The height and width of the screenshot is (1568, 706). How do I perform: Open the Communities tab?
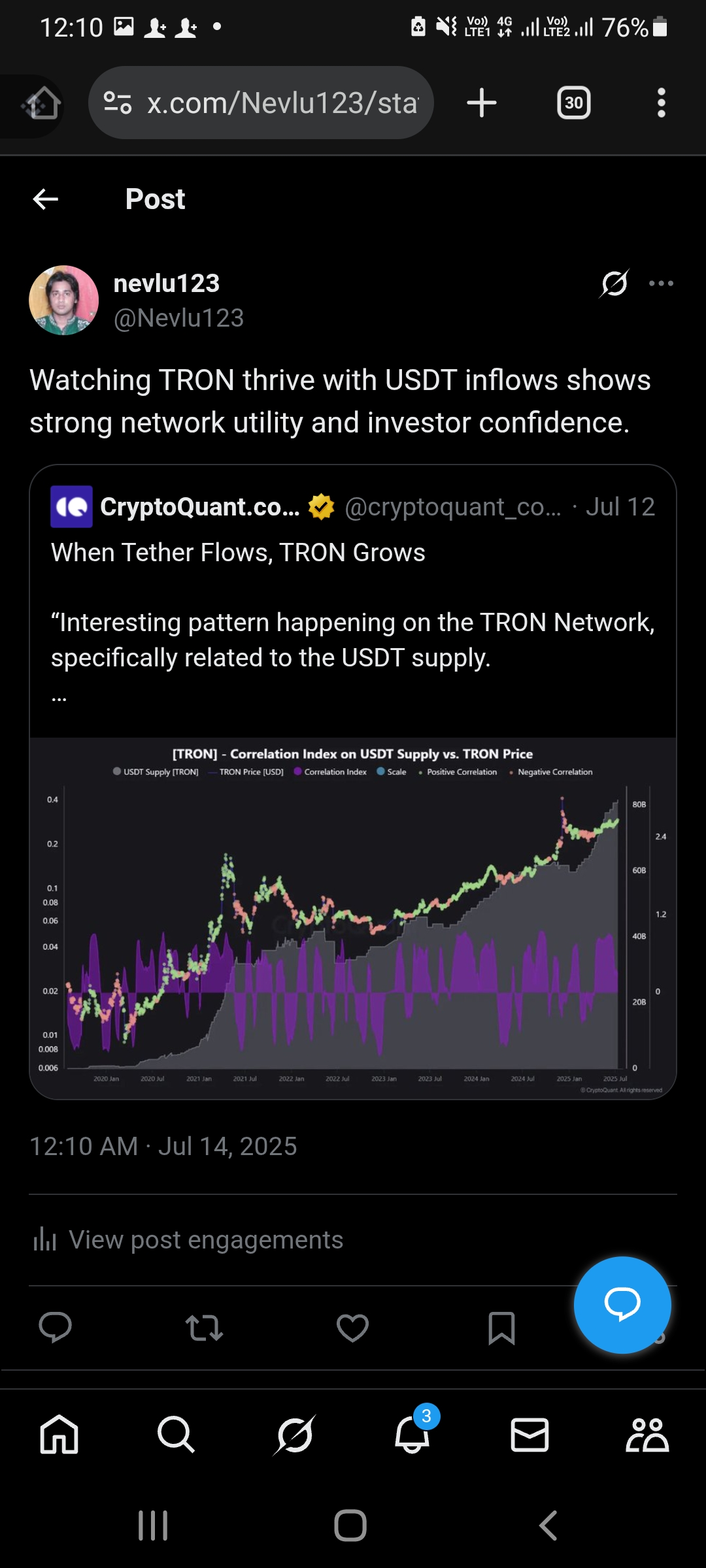647,1435
